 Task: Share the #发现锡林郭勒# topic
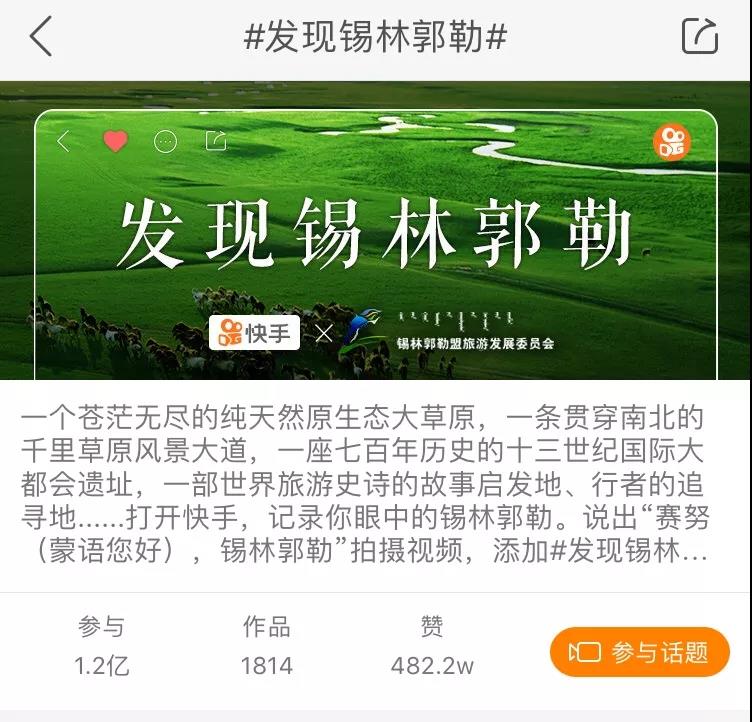pyautogui.click(x=699, y=37)
